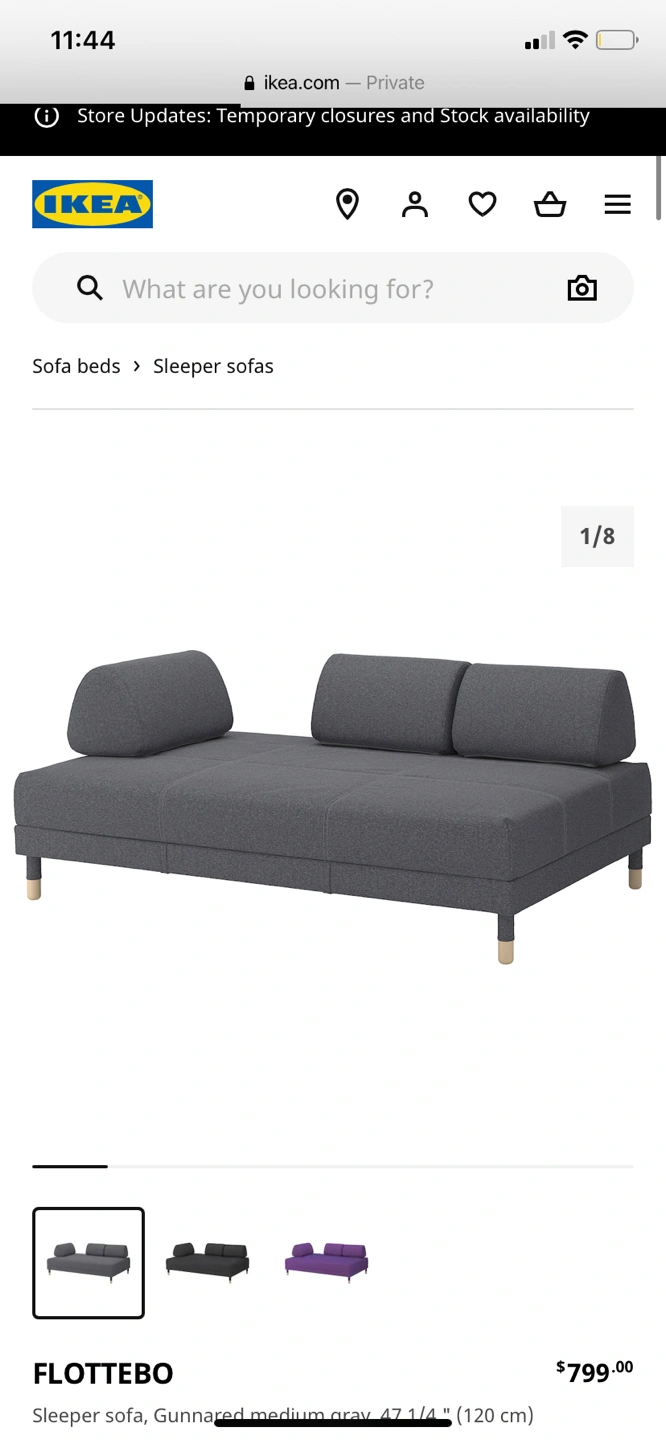Screen dimensions: 666x1440
Task: Select the medium gray sofa thumbnail
Action: (x=89, y=1263)
